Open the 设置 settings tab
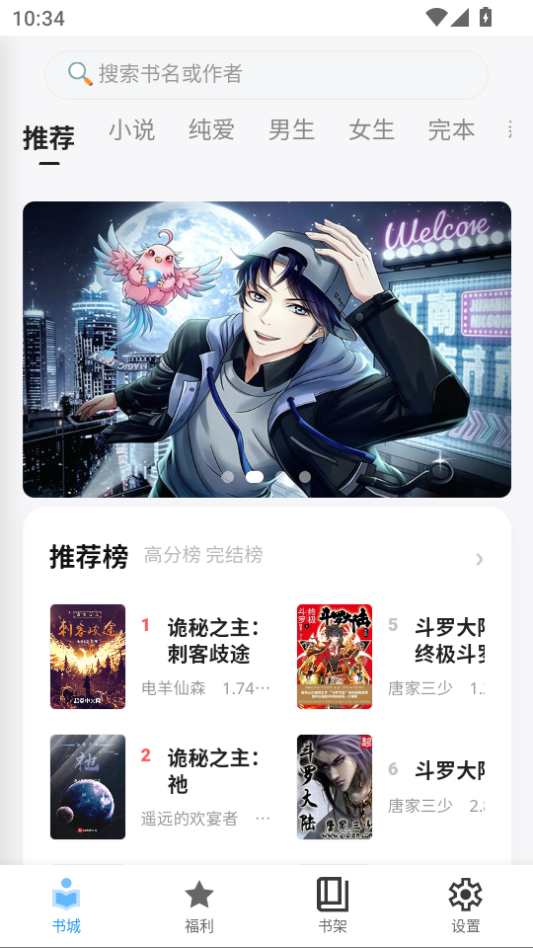533x948 pixels. [x=465, y=906]
